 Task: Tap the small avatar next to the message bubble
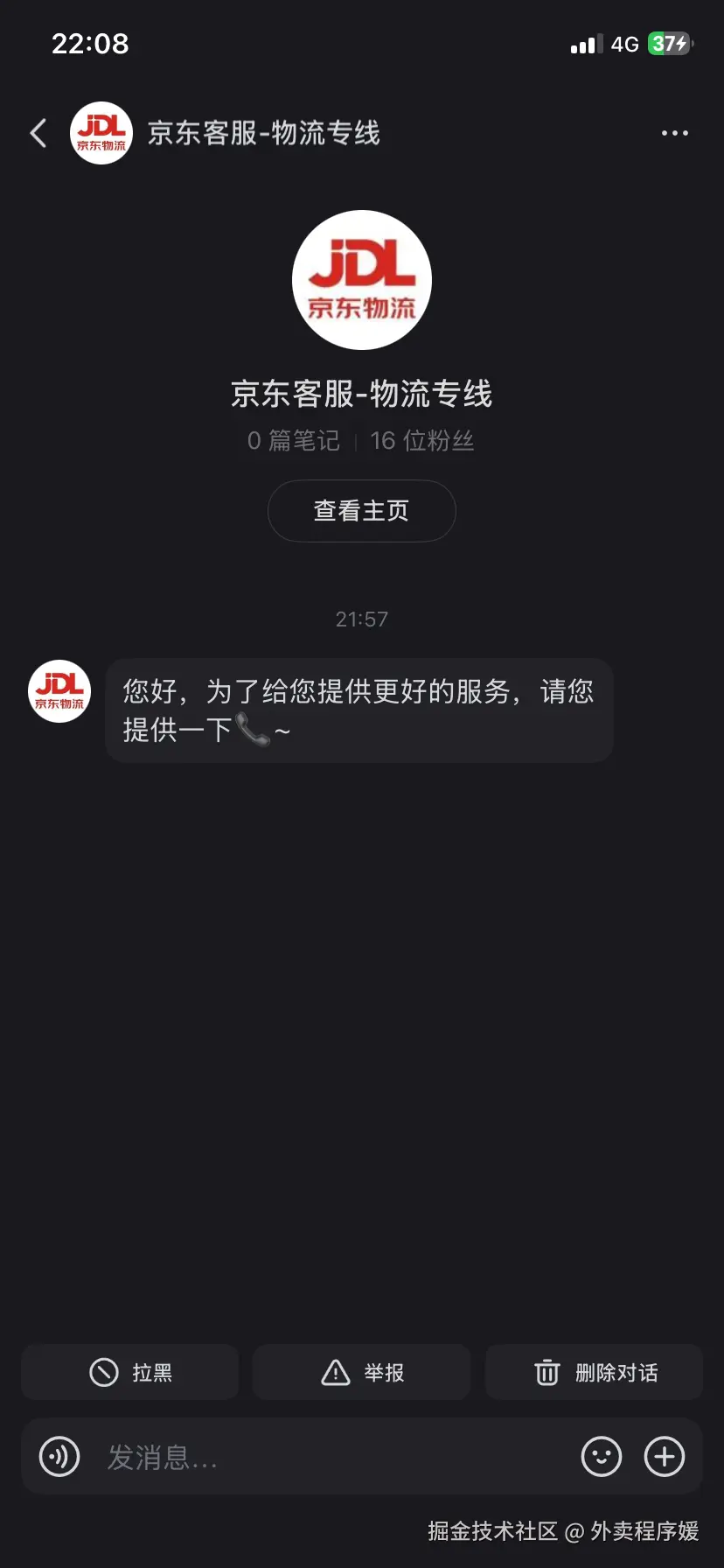tap(59, 691)
